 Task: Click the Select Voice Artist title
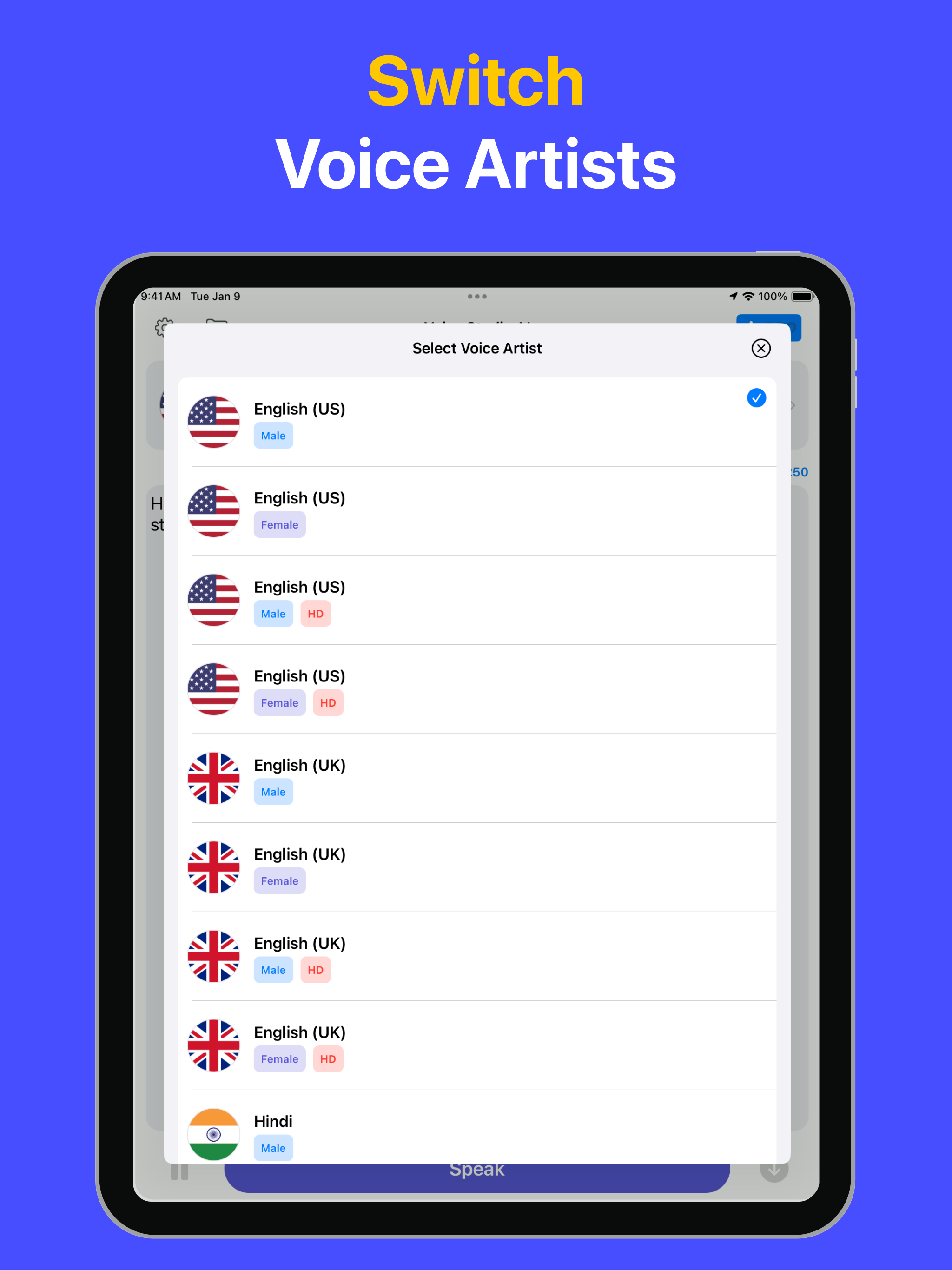(476, 348)
